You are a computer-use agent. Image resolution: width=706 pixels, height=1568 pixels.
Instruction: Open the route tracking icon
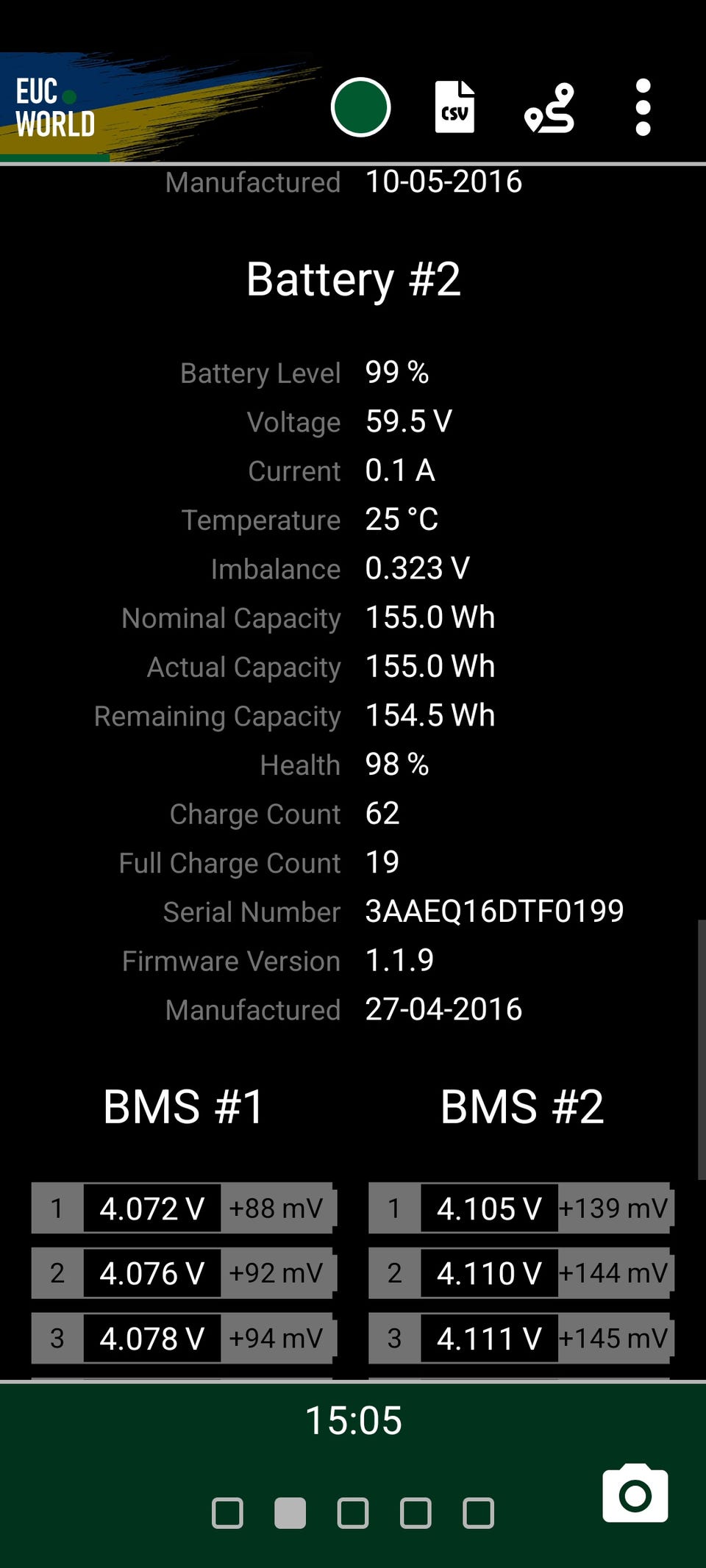[x=549, y=107]
